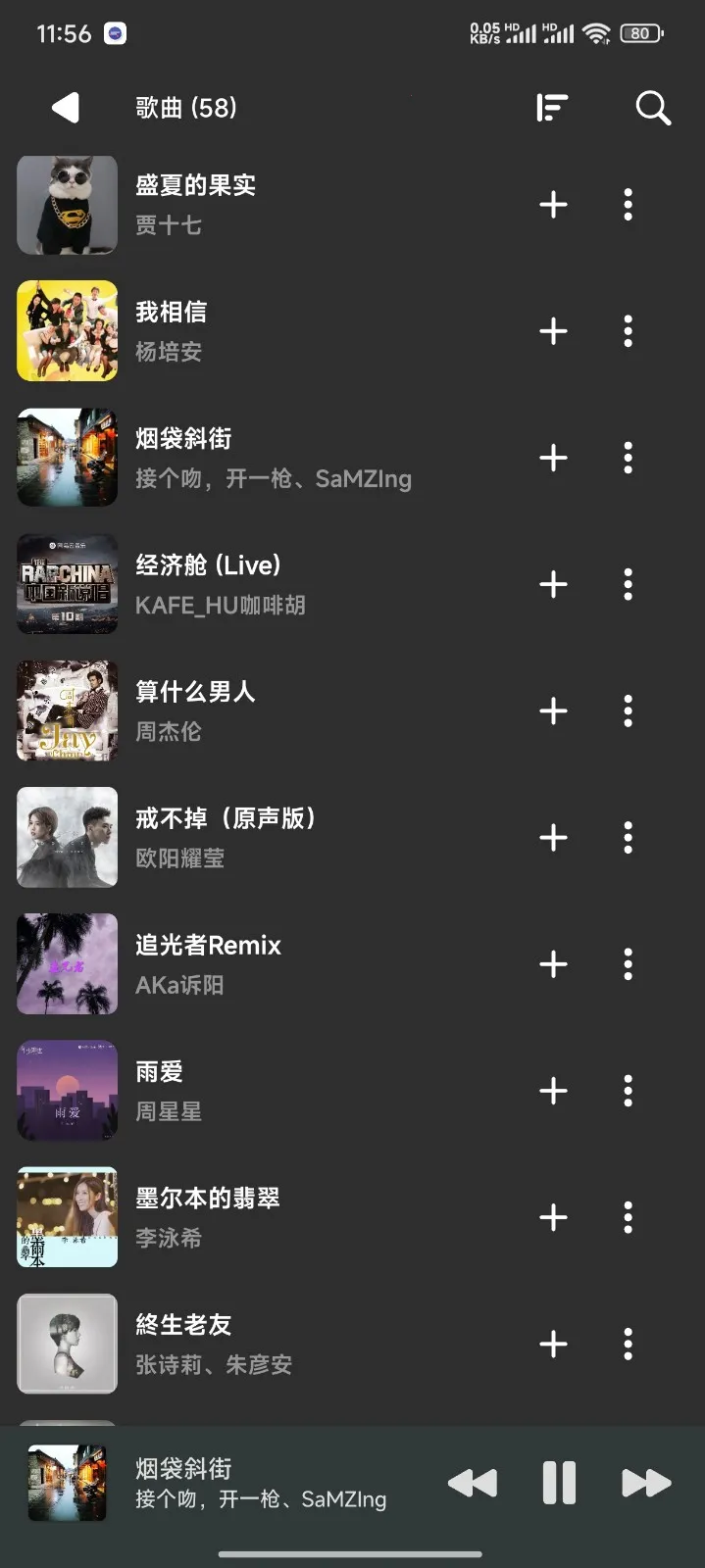This screenshot has width=705, height=1568.
Task: Open more options for 追光者Remix
Action: 629,963
